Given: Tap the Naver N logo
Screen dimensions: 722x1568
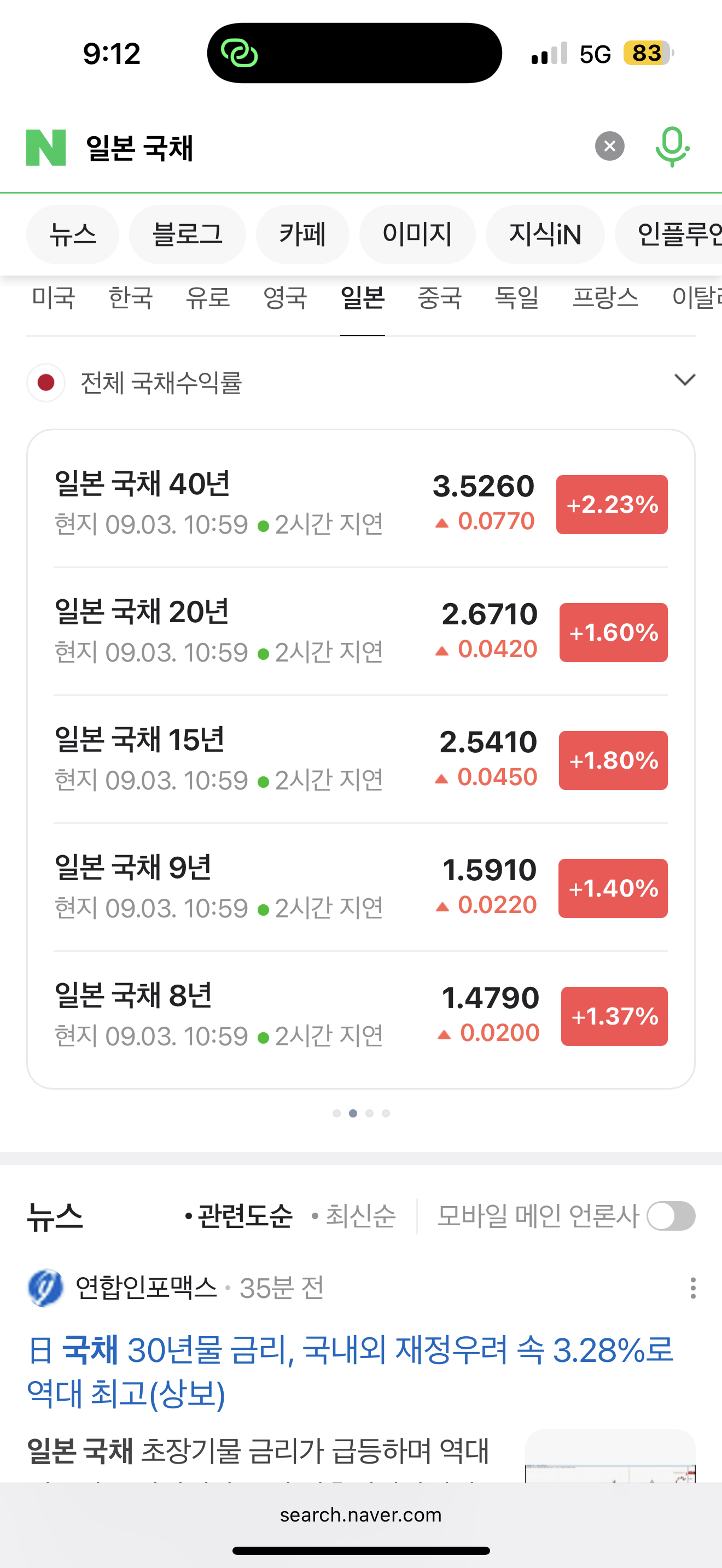Looking at the screenshot, I should pos(45,147).
